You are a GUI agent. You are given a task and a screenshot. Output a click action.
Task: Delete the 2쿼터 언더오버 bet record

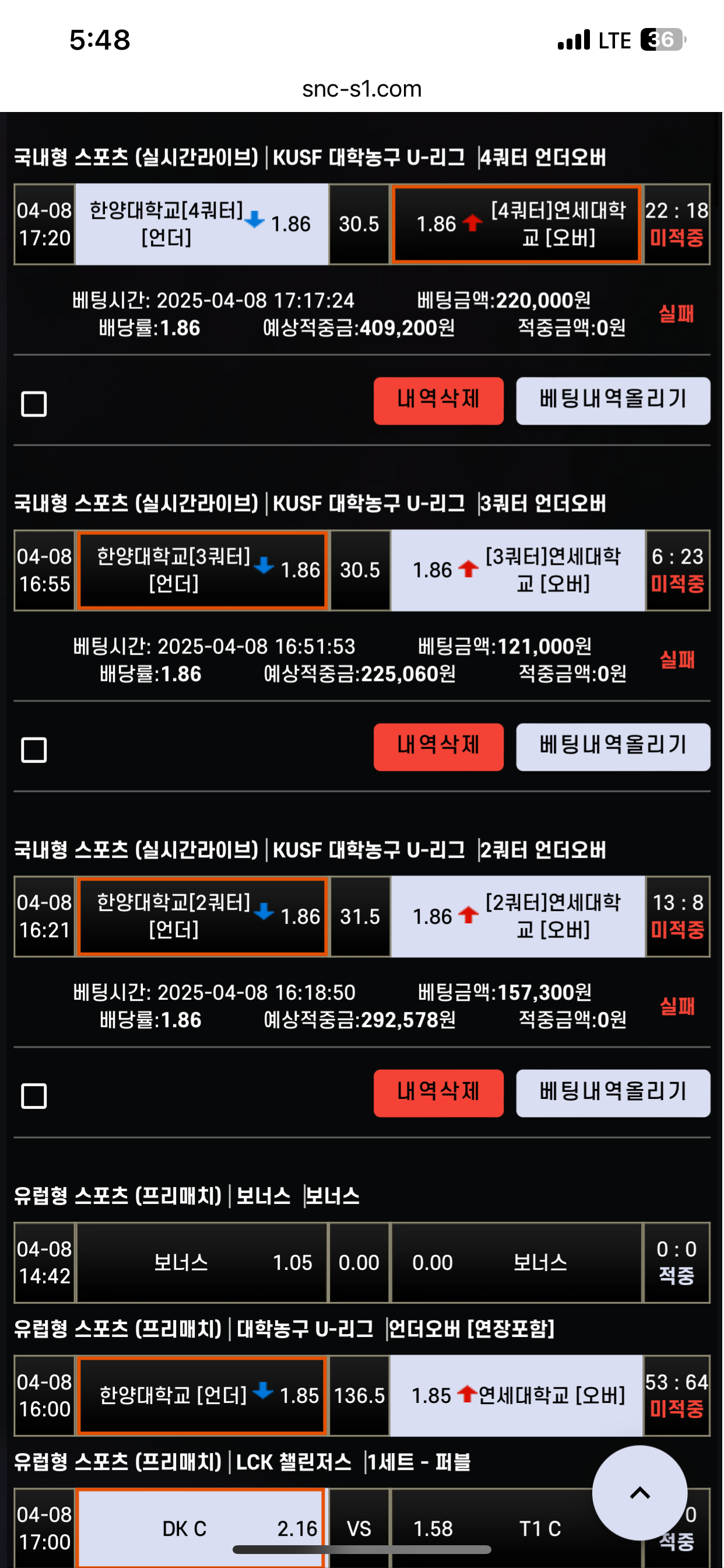(x=439, y=1094)
